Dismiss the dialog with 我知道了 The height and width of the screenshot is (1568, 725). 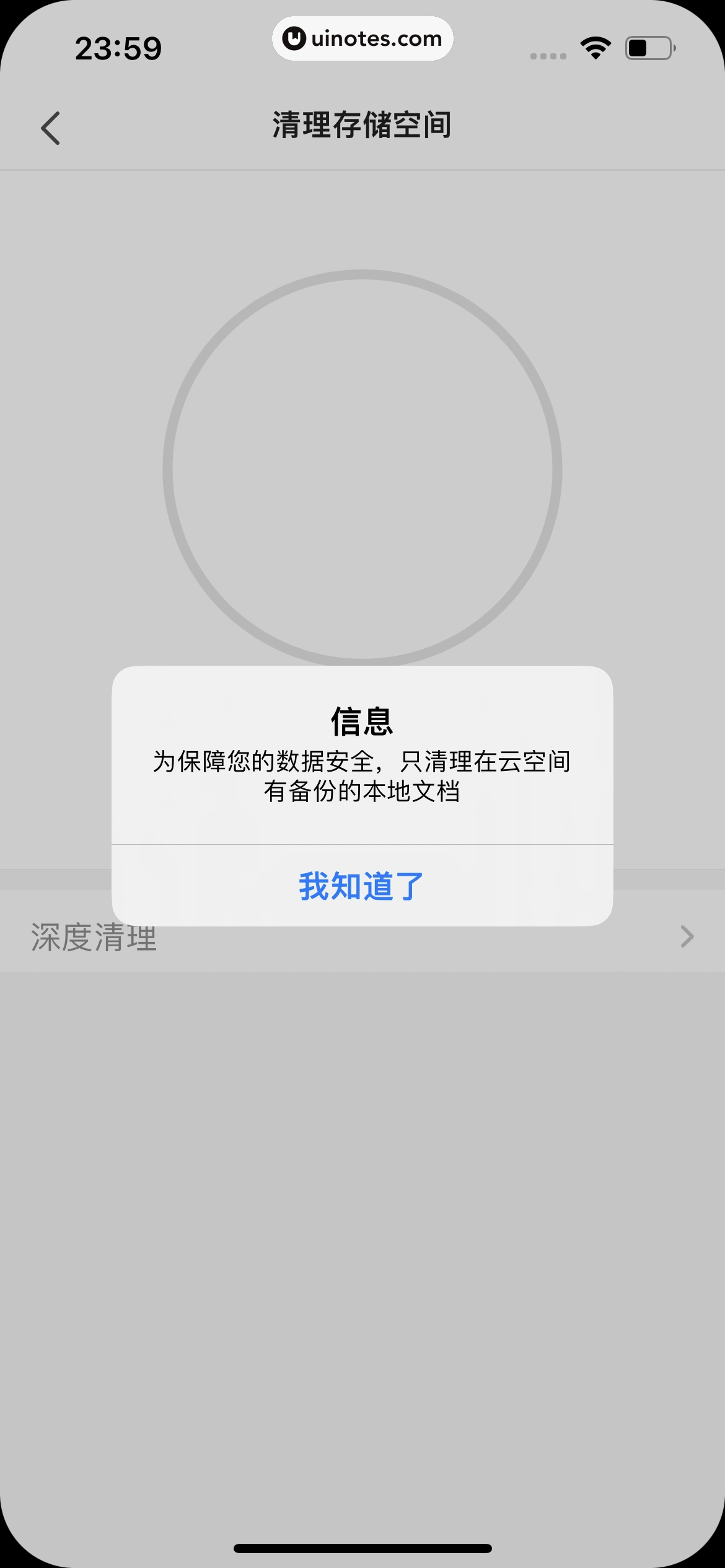pos(362,886)
